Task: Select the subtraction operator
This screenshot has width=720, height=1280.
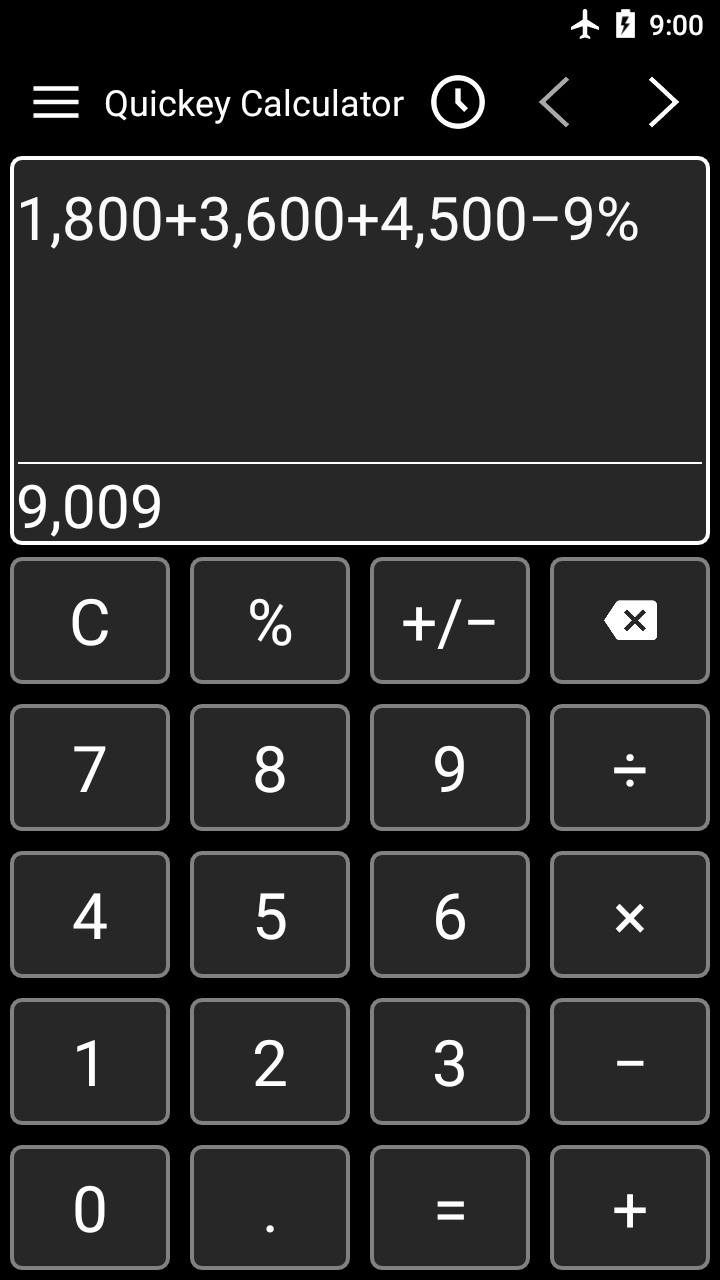Action: pyautogui.click(x=630, y=1062)
